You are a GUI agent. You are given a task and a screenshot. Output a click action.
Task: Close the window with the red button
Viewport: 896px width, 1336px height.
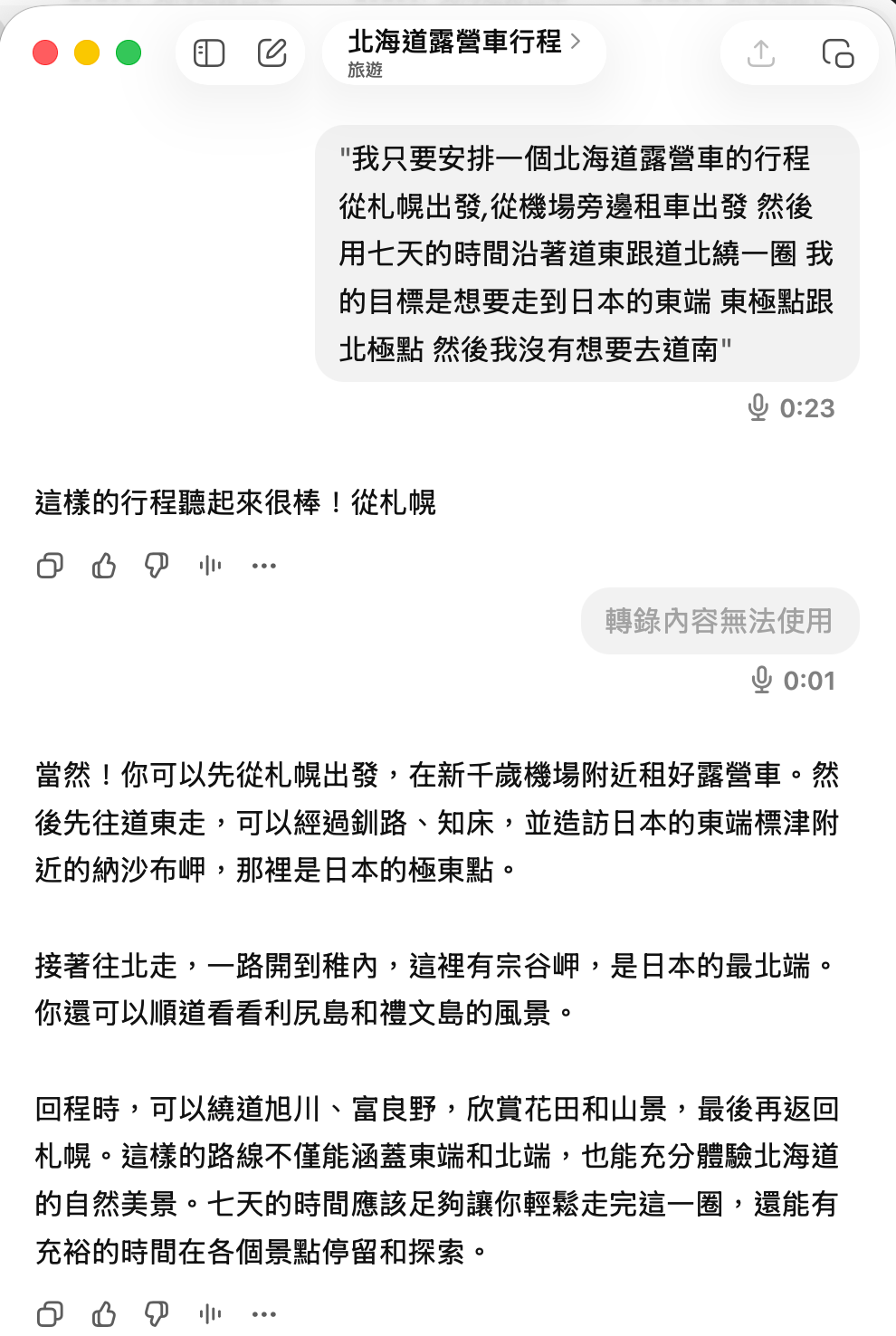tap(45, 53)
